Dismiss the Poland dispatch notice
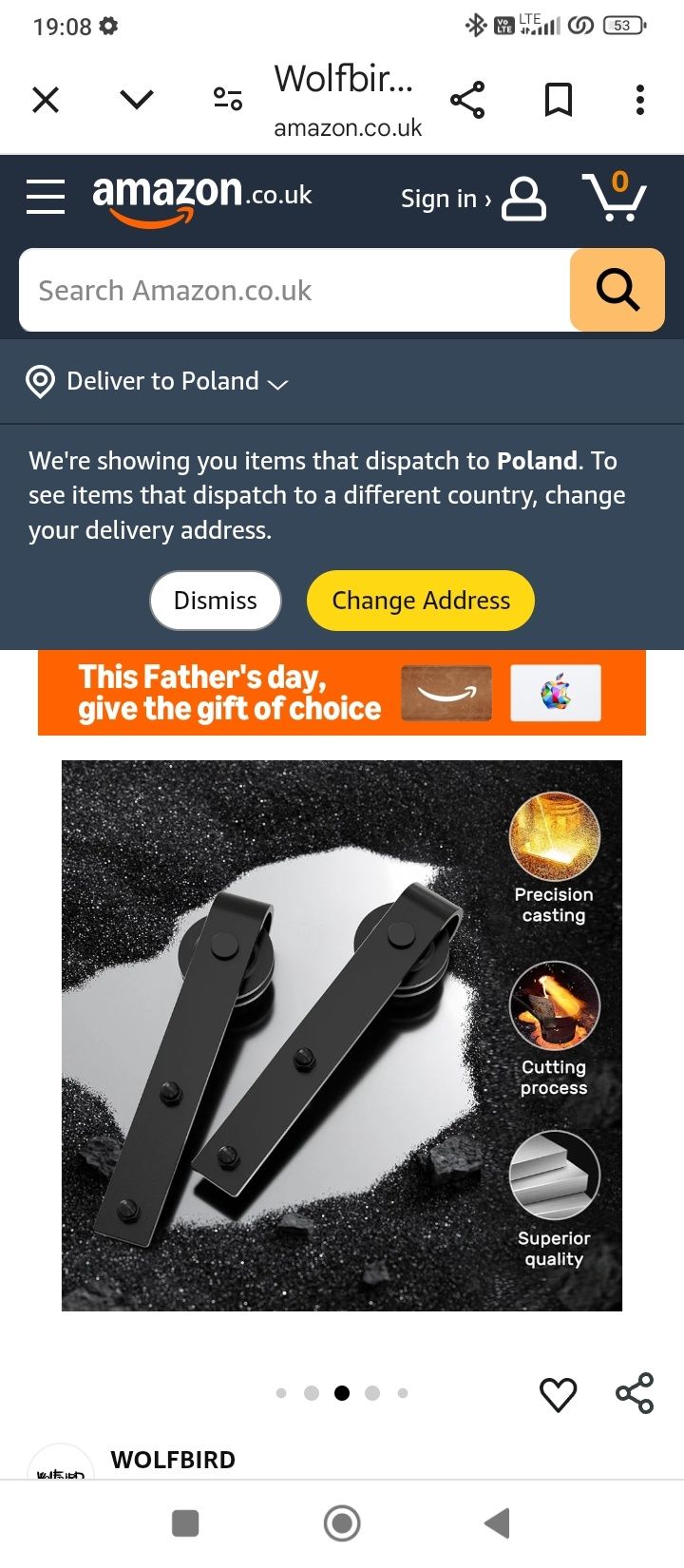This screenshot has height=1568, width=684. (x=216, y=601)
